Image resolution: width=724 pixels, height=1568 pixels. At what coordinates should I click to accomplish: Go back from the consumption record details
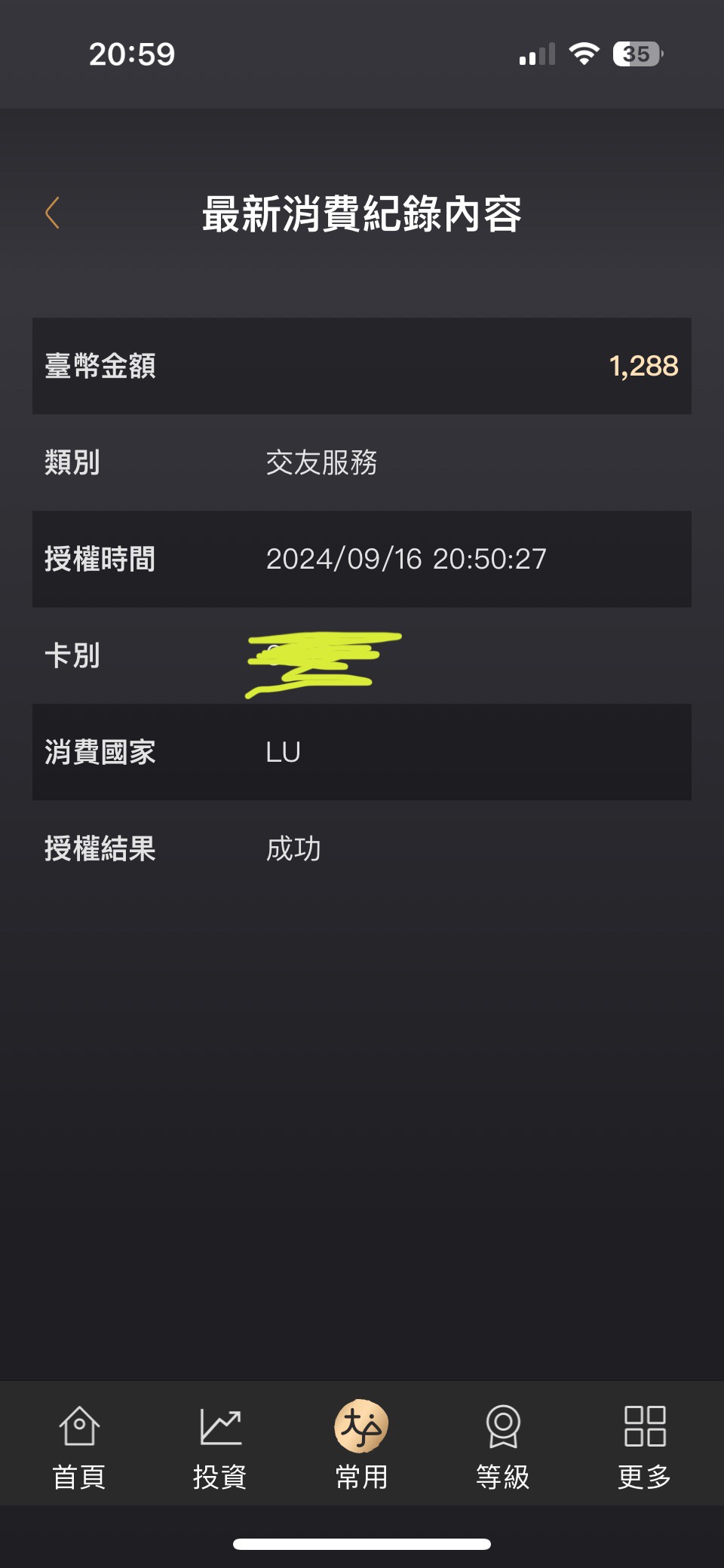pyautogui.click(x=52, y=213)
